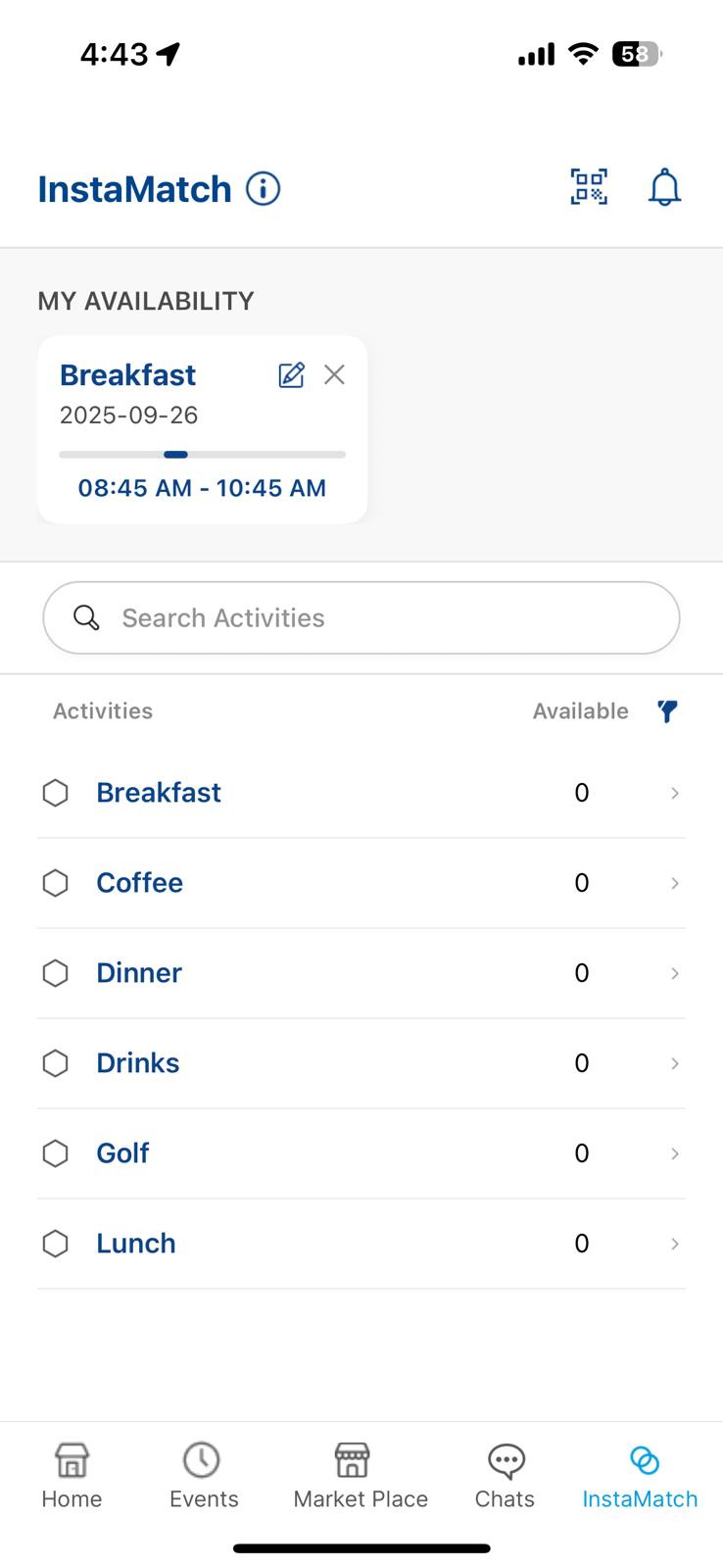Edit the Breakfast availability

(291, 375)
